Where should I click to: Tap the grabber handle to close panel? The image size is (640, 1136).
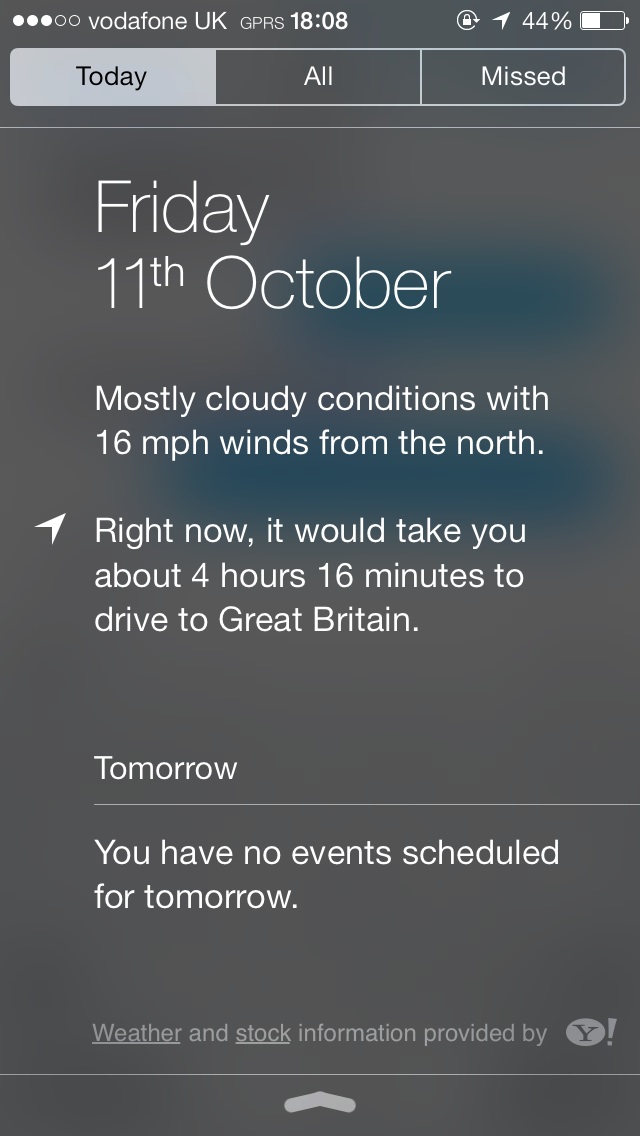320,1103
